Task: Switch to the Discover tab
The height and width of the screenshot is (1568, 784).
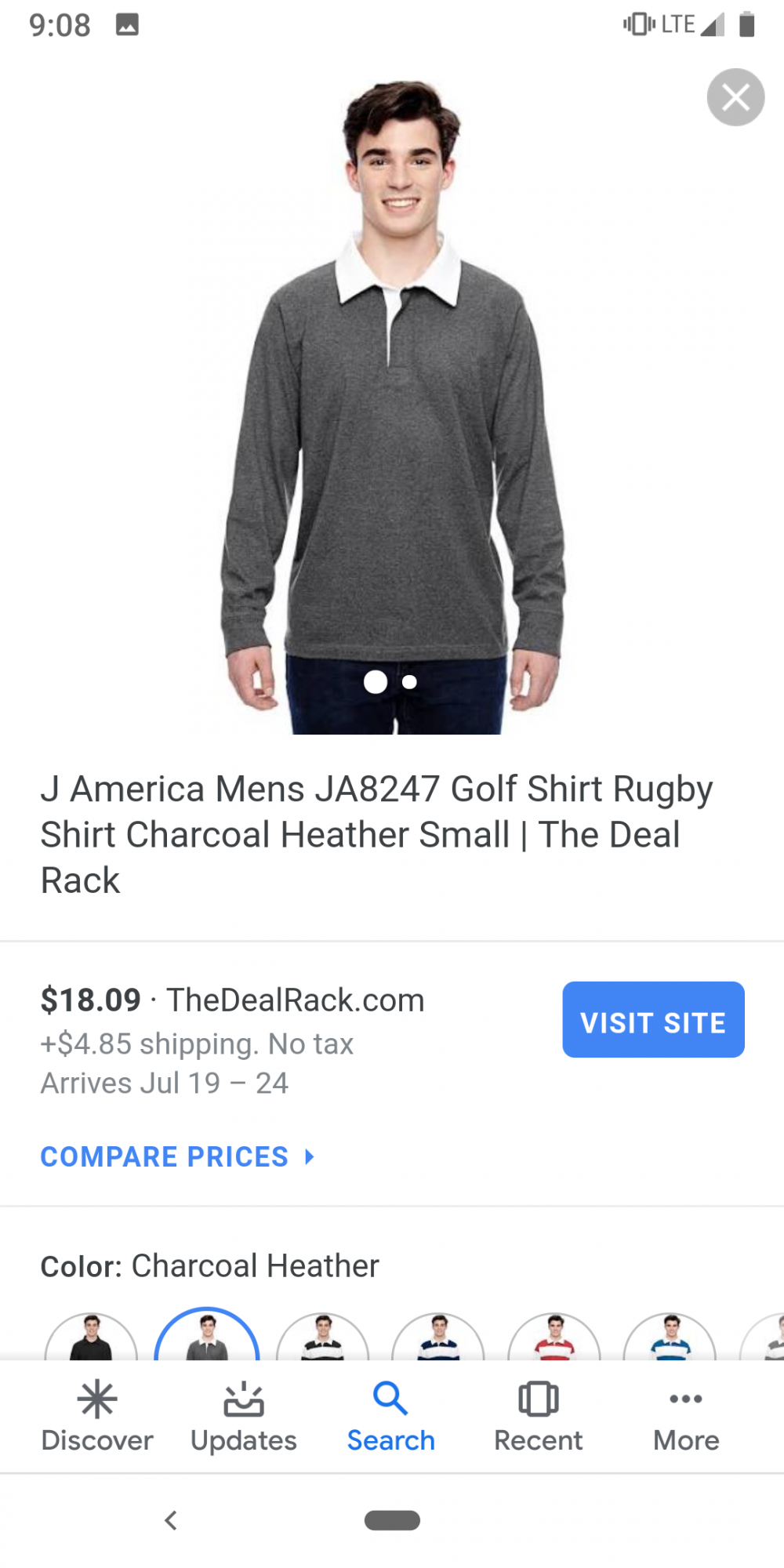Action: coord(97,1417)
